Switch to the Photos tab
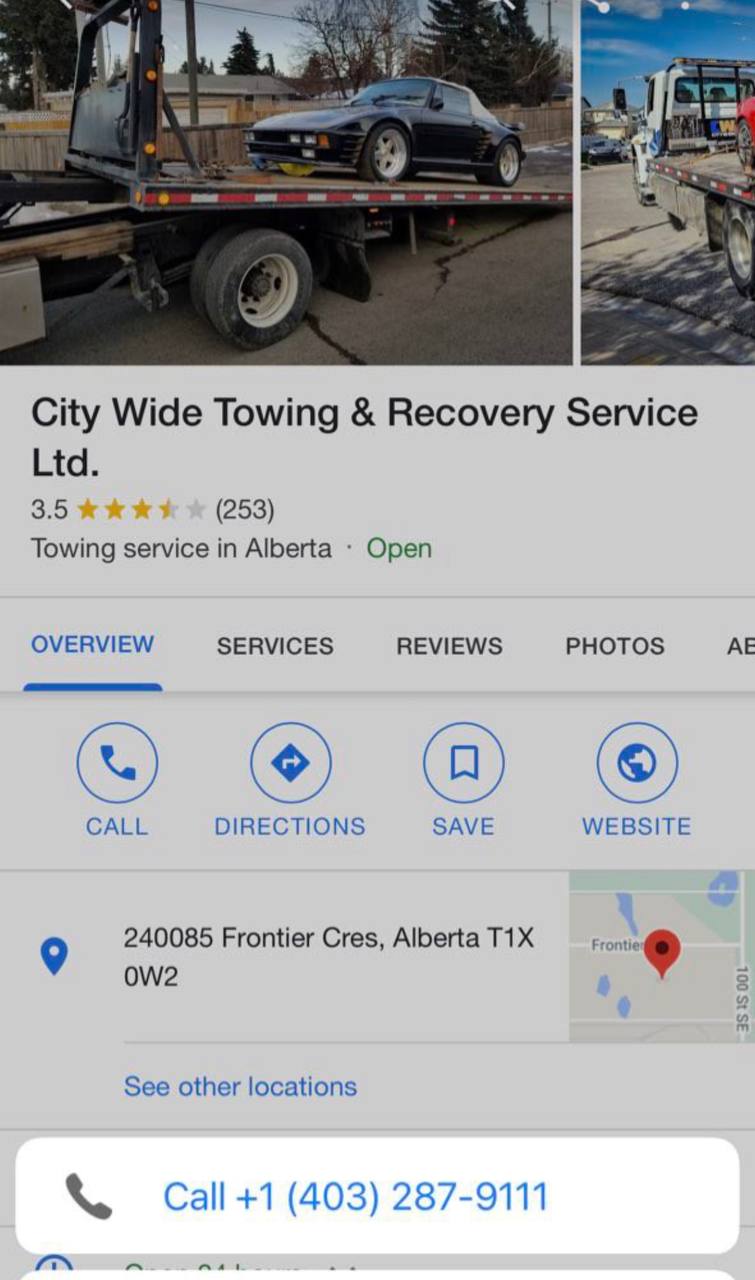The image size is (755, 1280). tap(615, 646)
